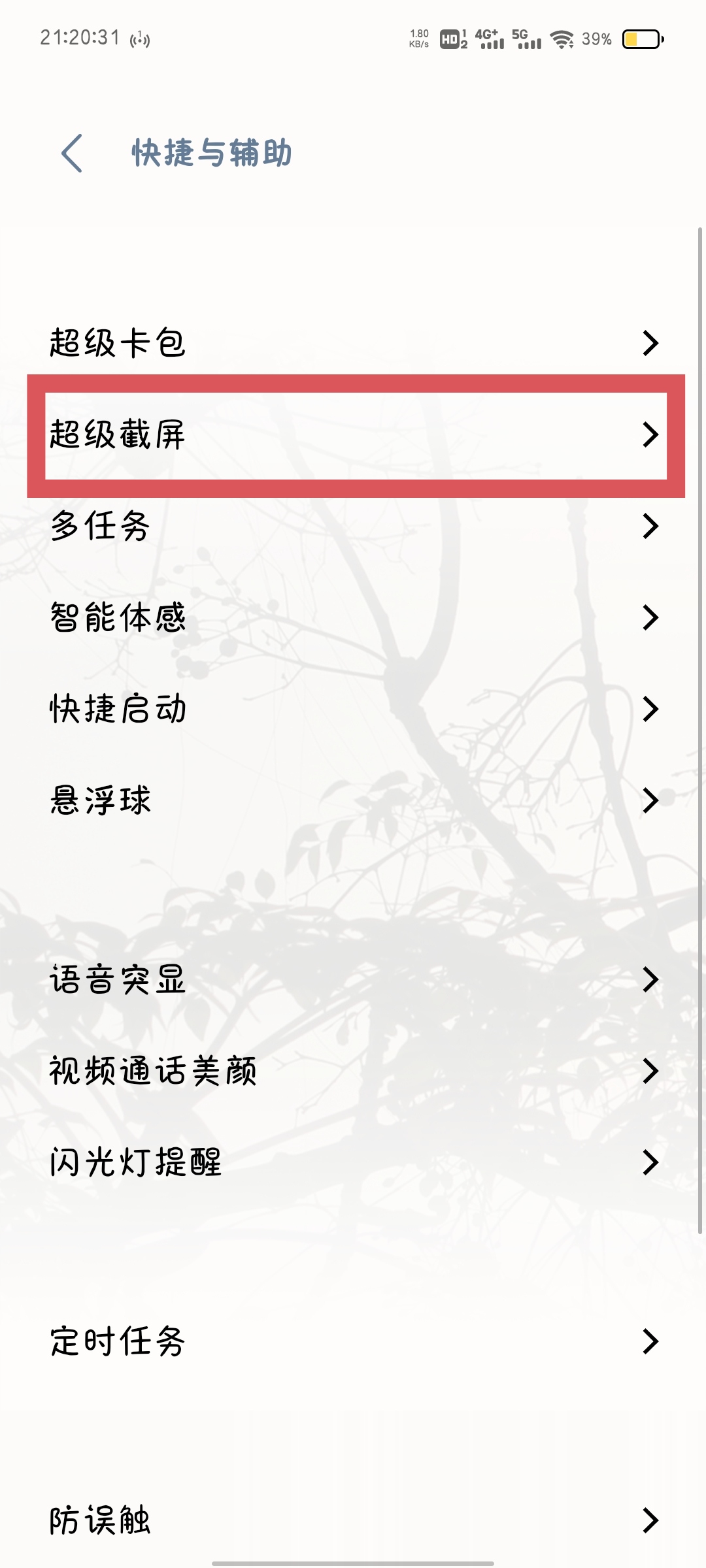Open 超级卡包 settings
The image size is (706, 1568).
pyautogui.click(x=353, y=342)
